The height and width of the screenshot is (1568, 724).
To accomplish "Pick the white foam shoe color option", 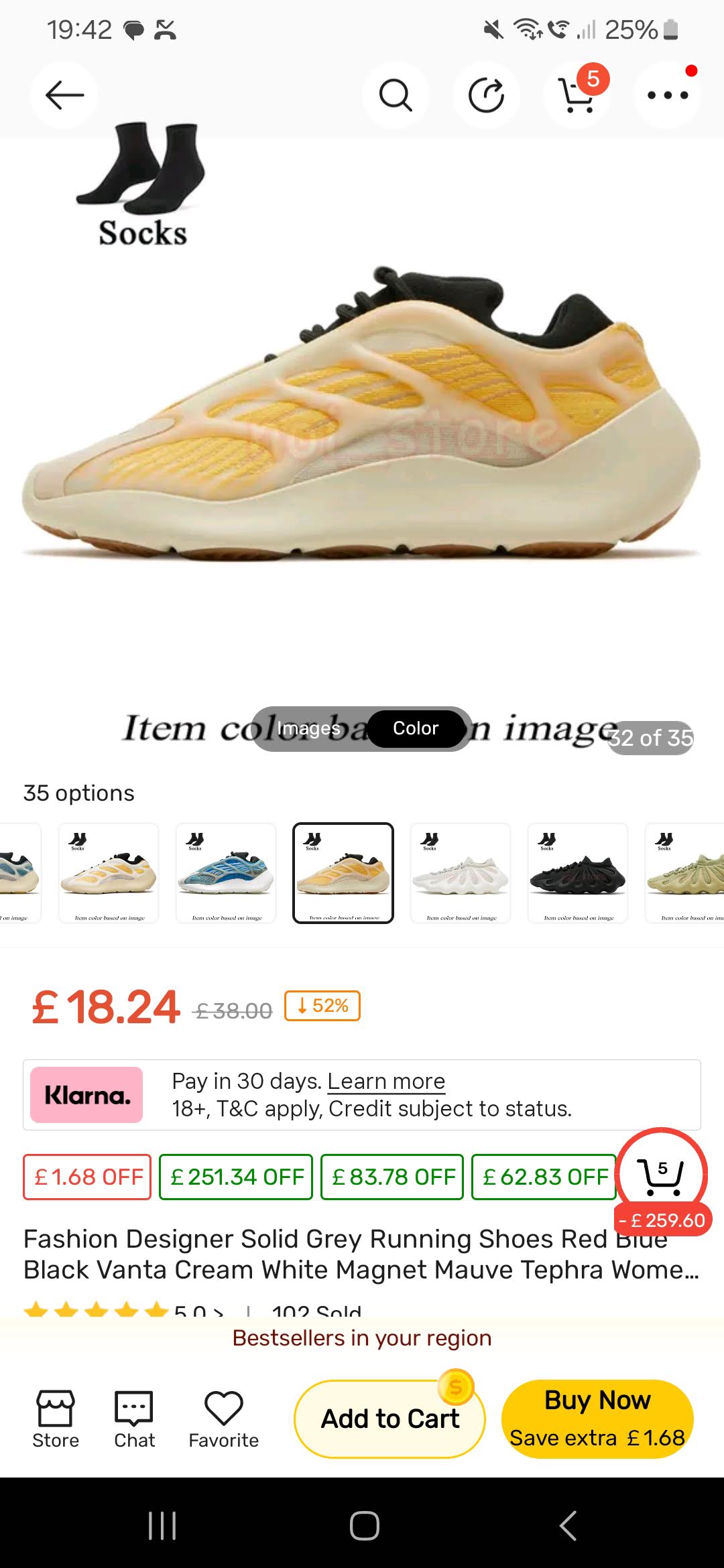I will pos(461,872).
